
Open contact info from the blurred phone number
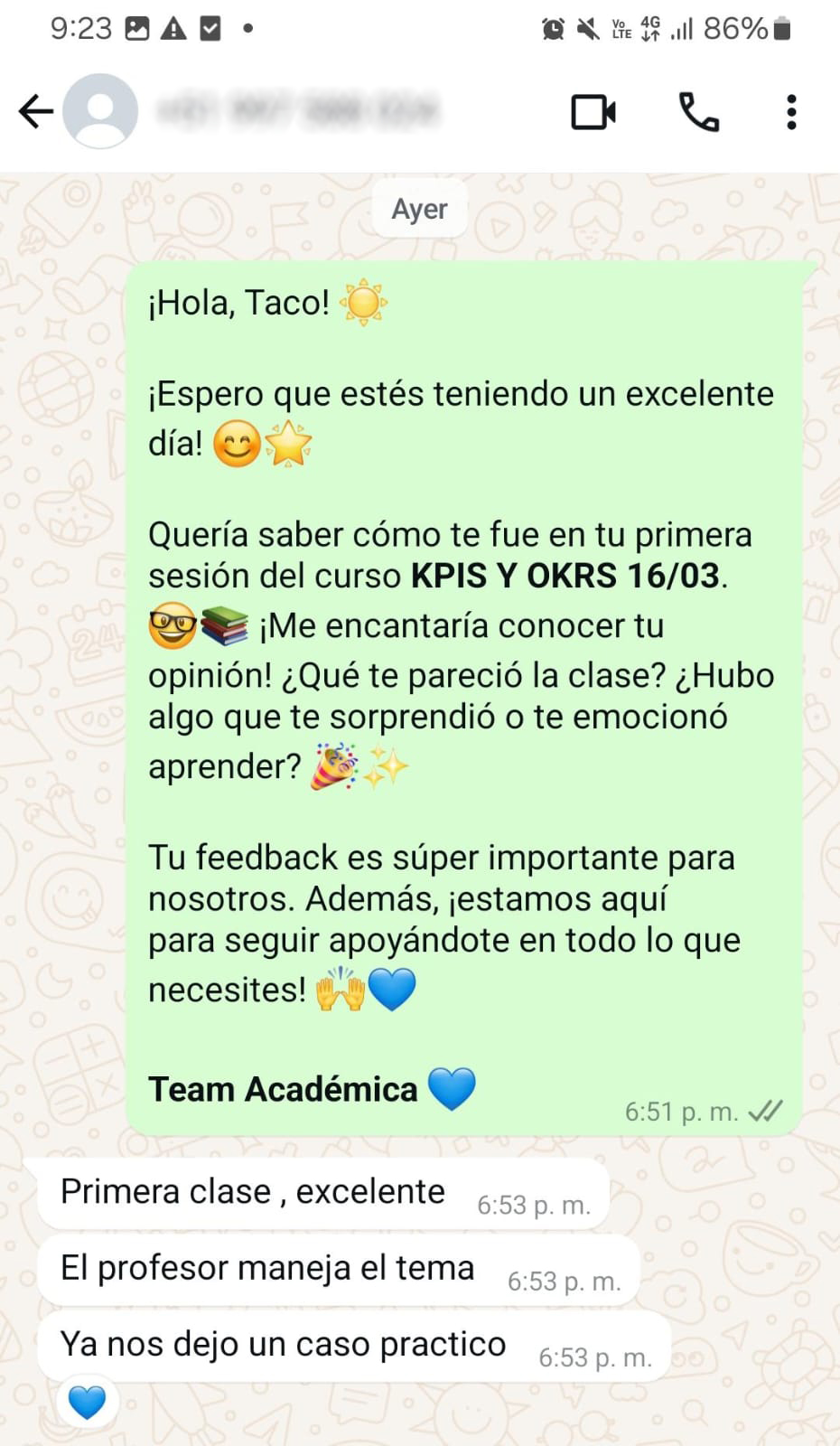pos(298,111)
